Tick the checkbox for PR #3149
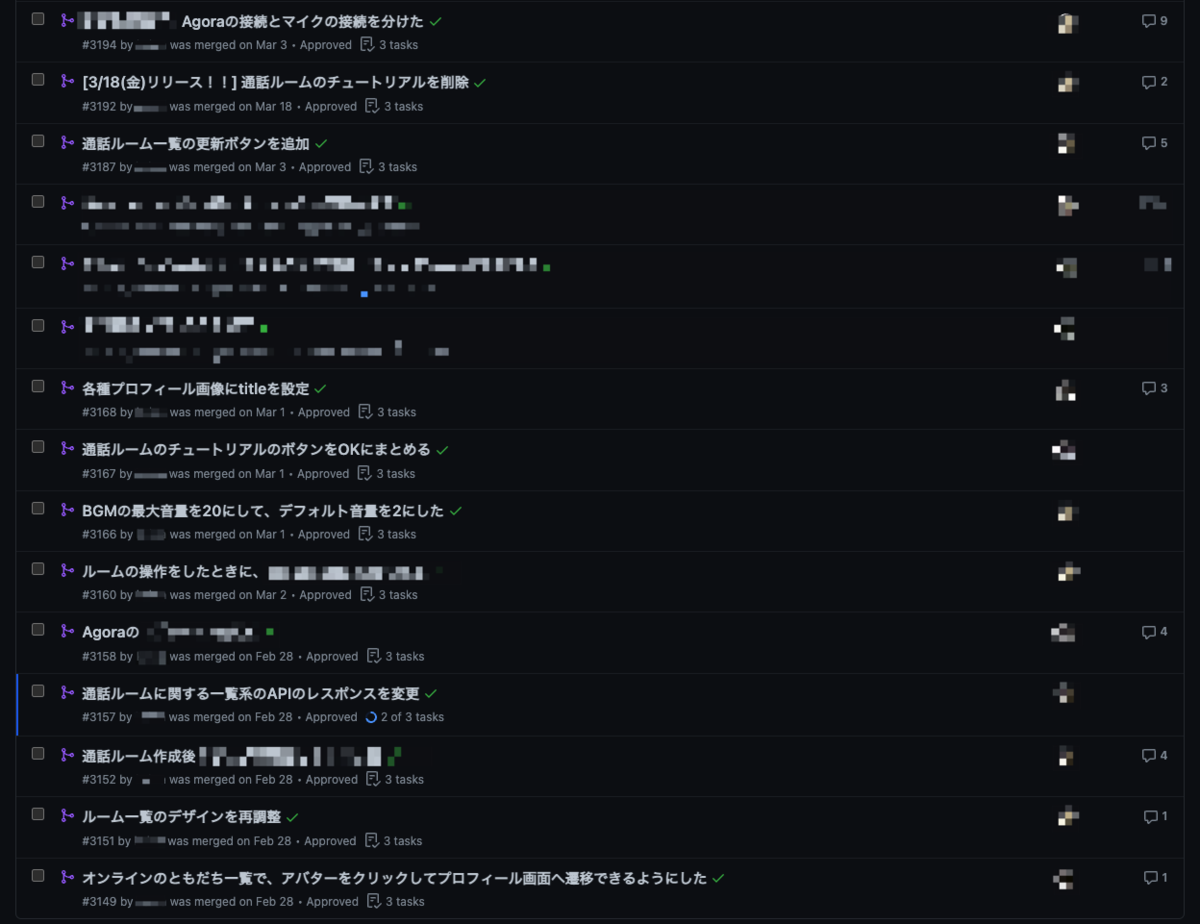This screenshot has height=924, width=1200. [x=38, y=875]
